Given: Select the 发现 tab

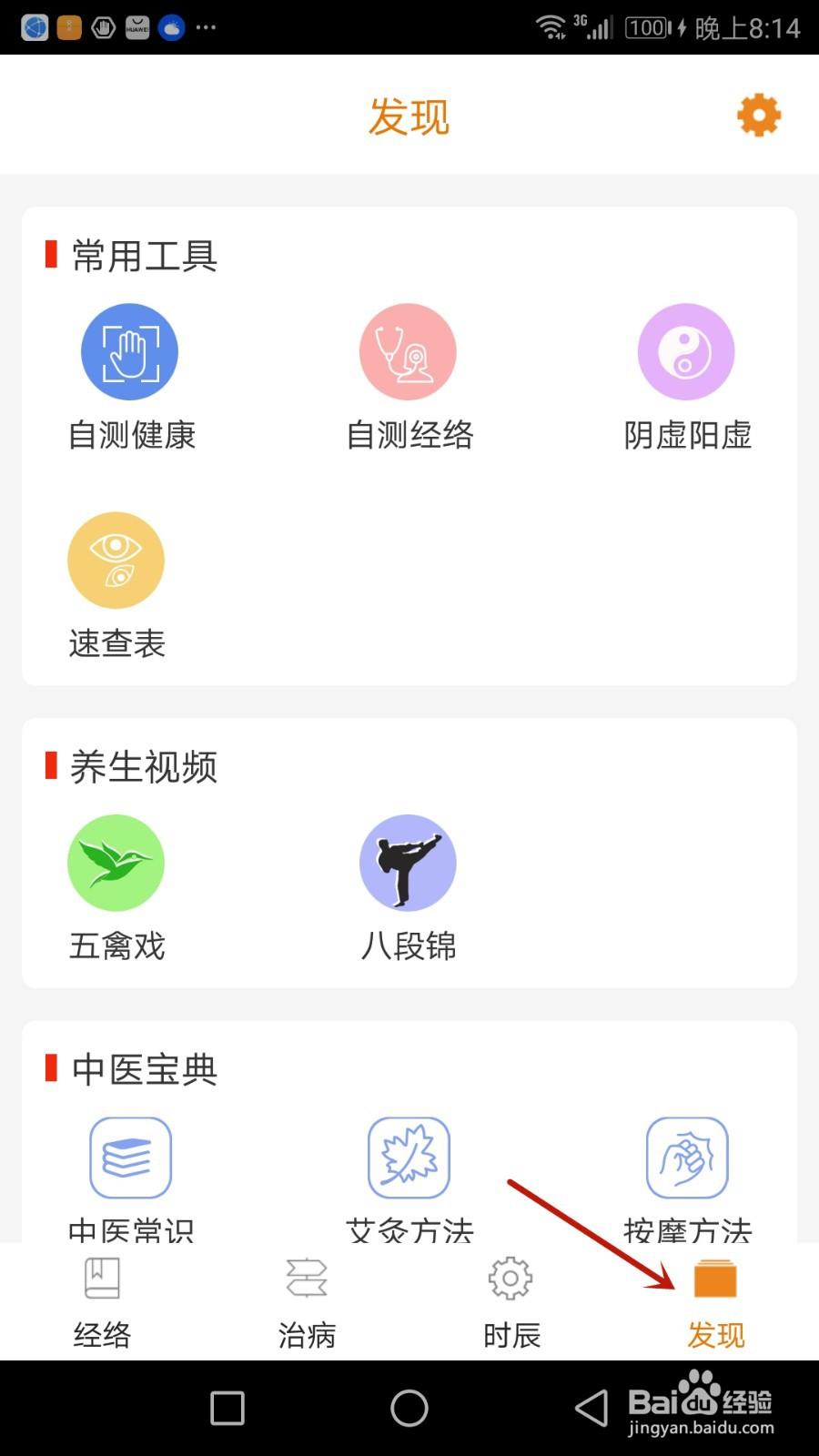Looking at the screenshot, I should [x=715, y=1301].
